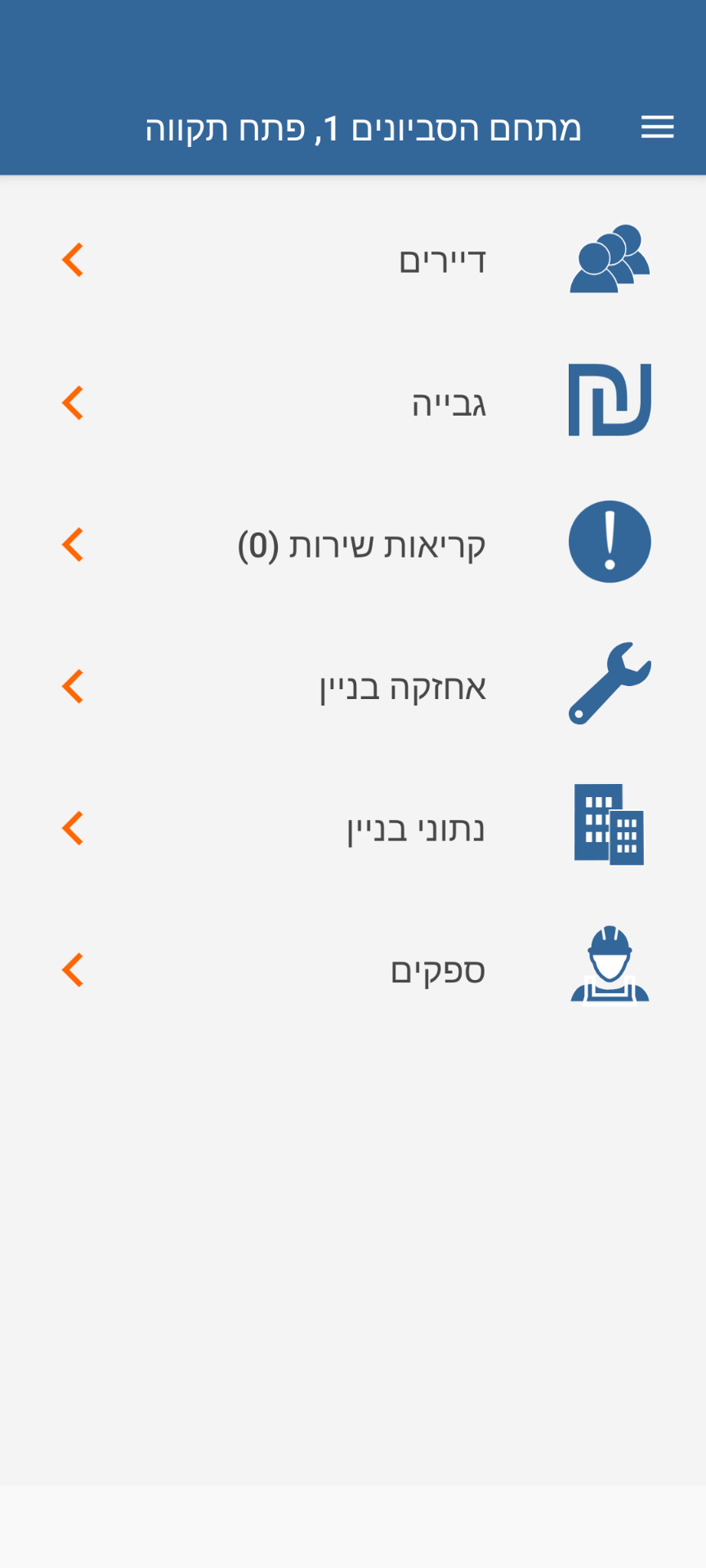Image resolution: width=706 pixels, height=1568 pixels.
Task: Open the hamburger drawer menu
Action: [x=657, y=127]
